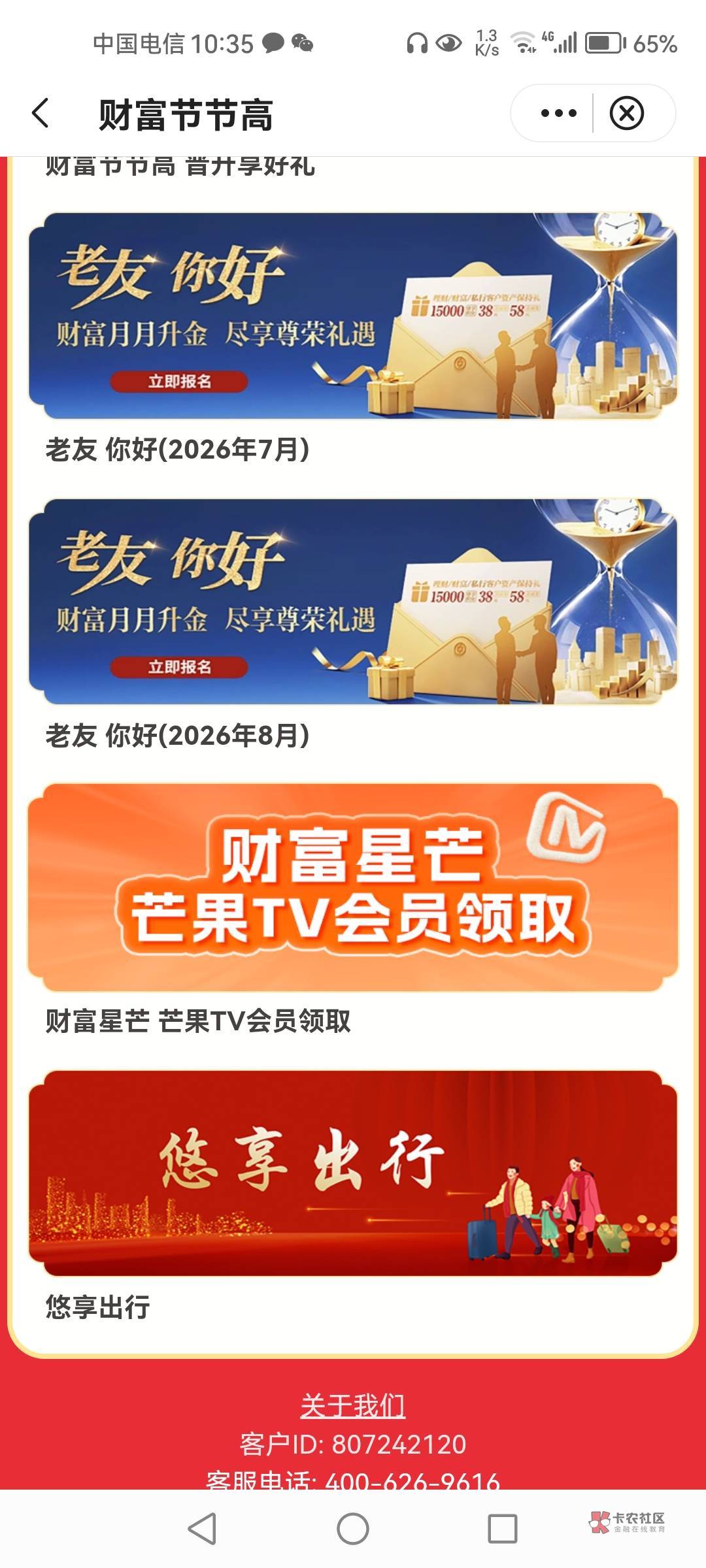Open the 关于我们 link
Image resolution: width=706 pixels, height=1568 pixels.
[353, 1405]
